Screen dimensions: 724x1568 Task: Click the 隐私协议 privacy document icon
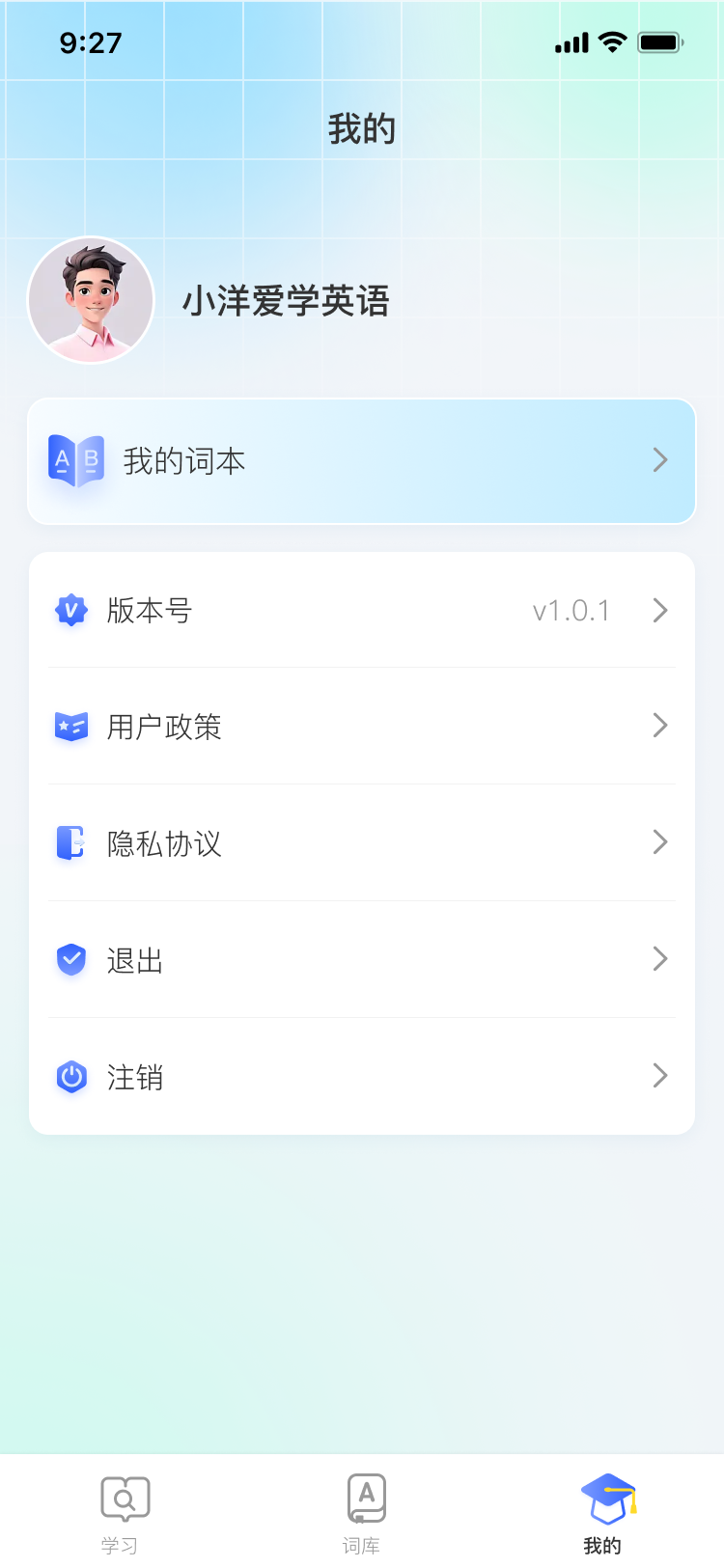(x=70, y=842)
